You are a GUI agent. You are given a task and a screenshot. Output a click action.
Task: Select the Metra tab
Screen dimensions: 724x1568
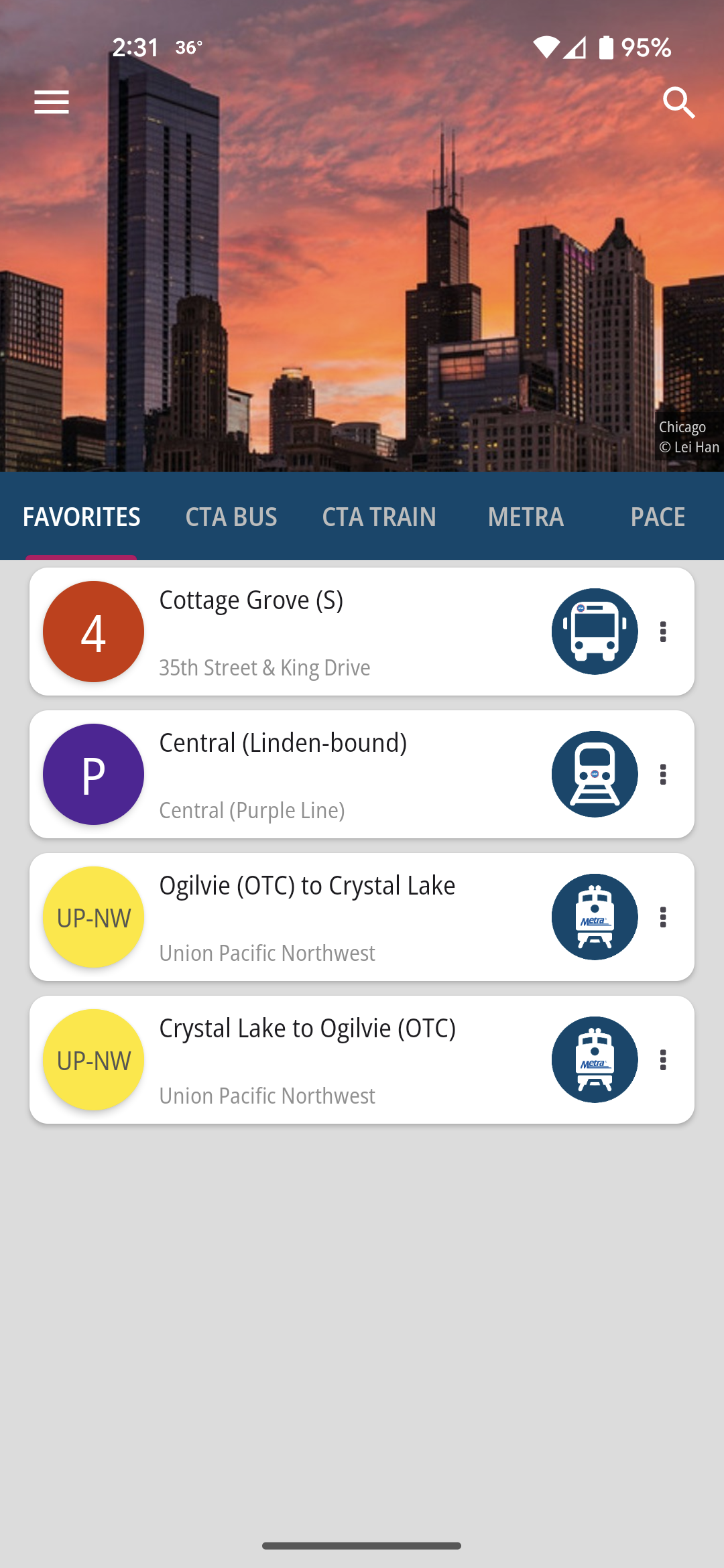(526, 517)
